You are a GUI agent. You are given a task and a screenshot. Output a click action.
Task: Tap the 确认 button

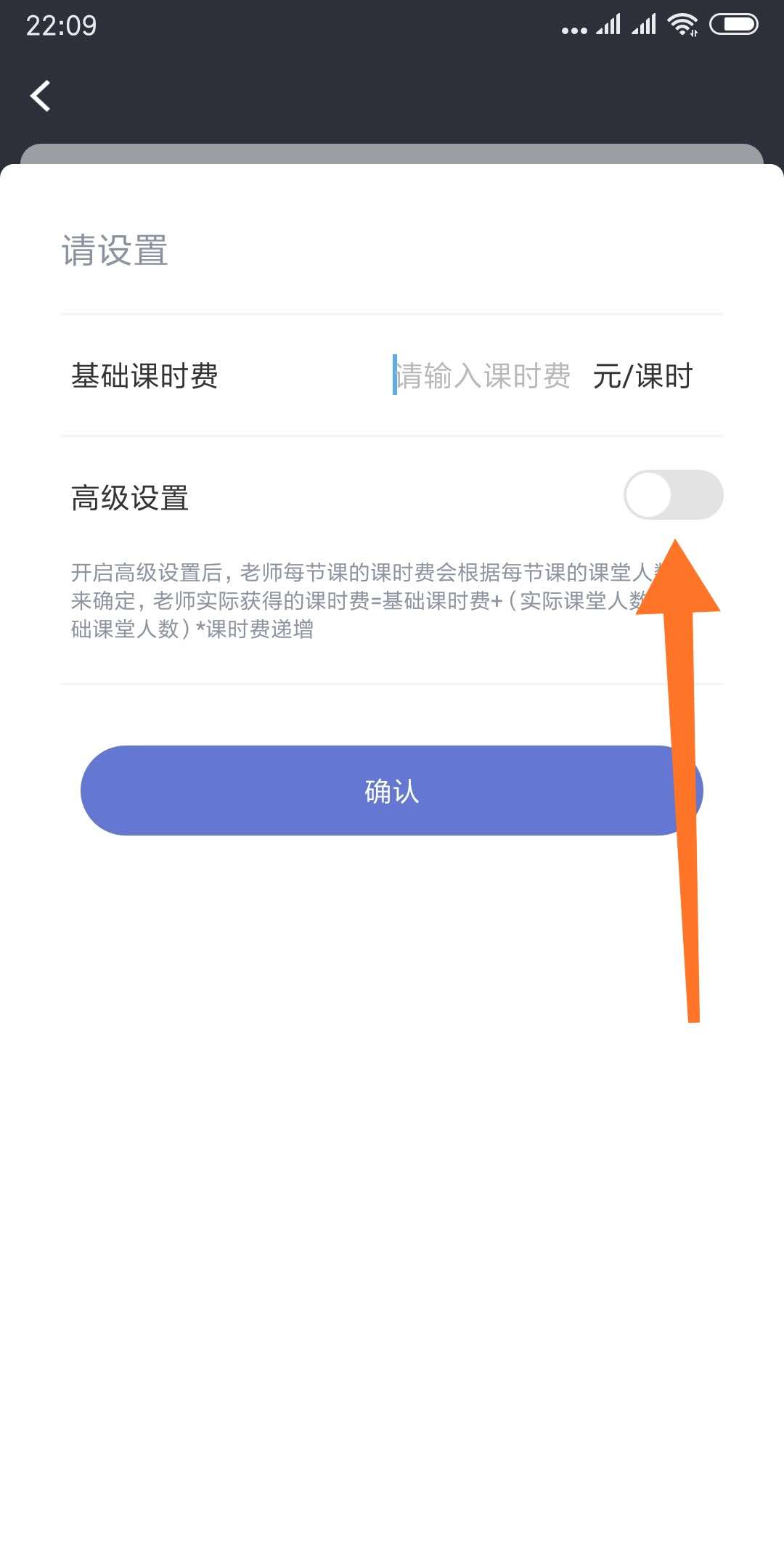coord(392,791)
